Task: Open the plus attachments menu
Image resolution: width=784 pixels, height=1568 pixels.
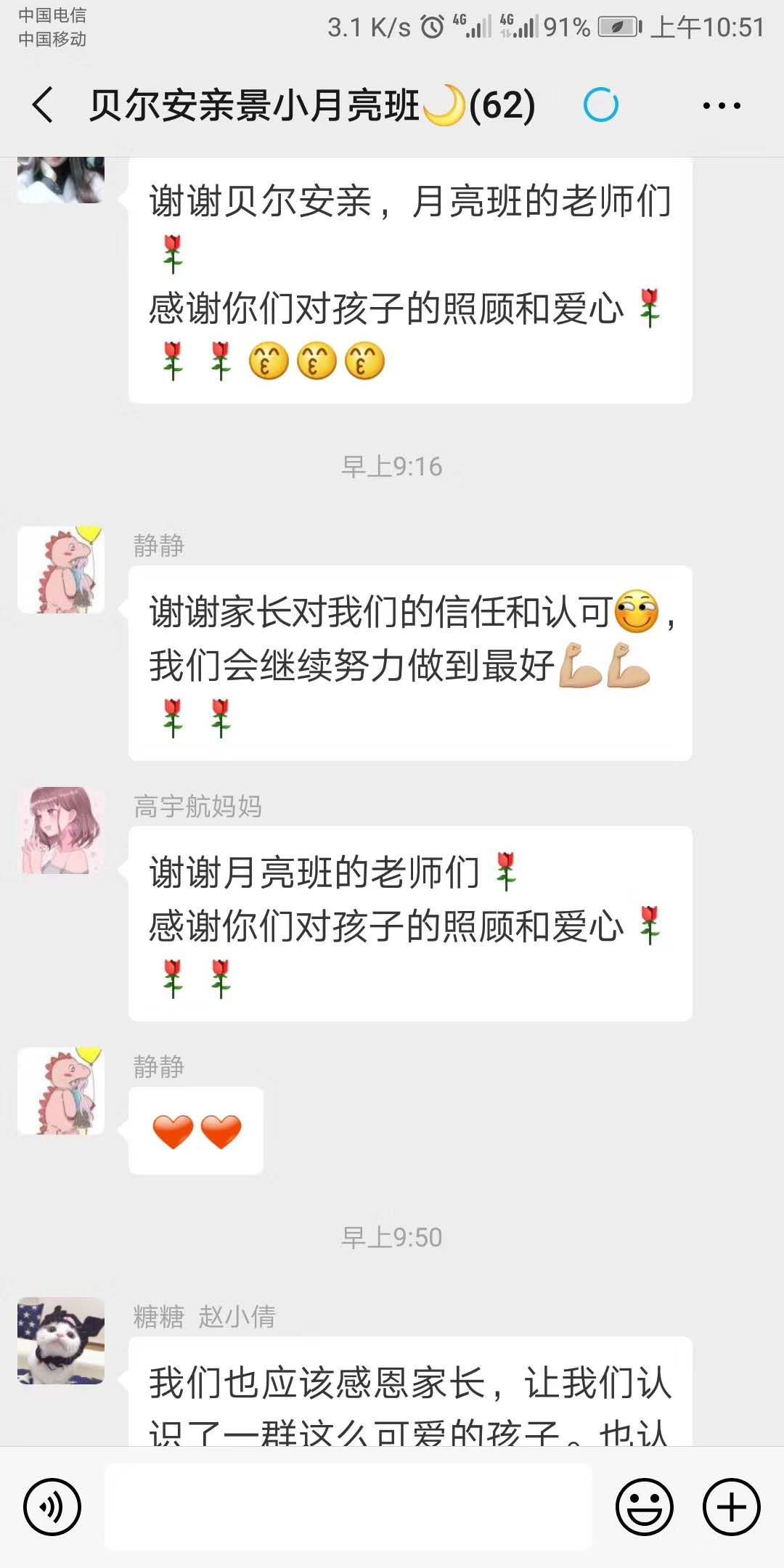Action: (731, 1507)
